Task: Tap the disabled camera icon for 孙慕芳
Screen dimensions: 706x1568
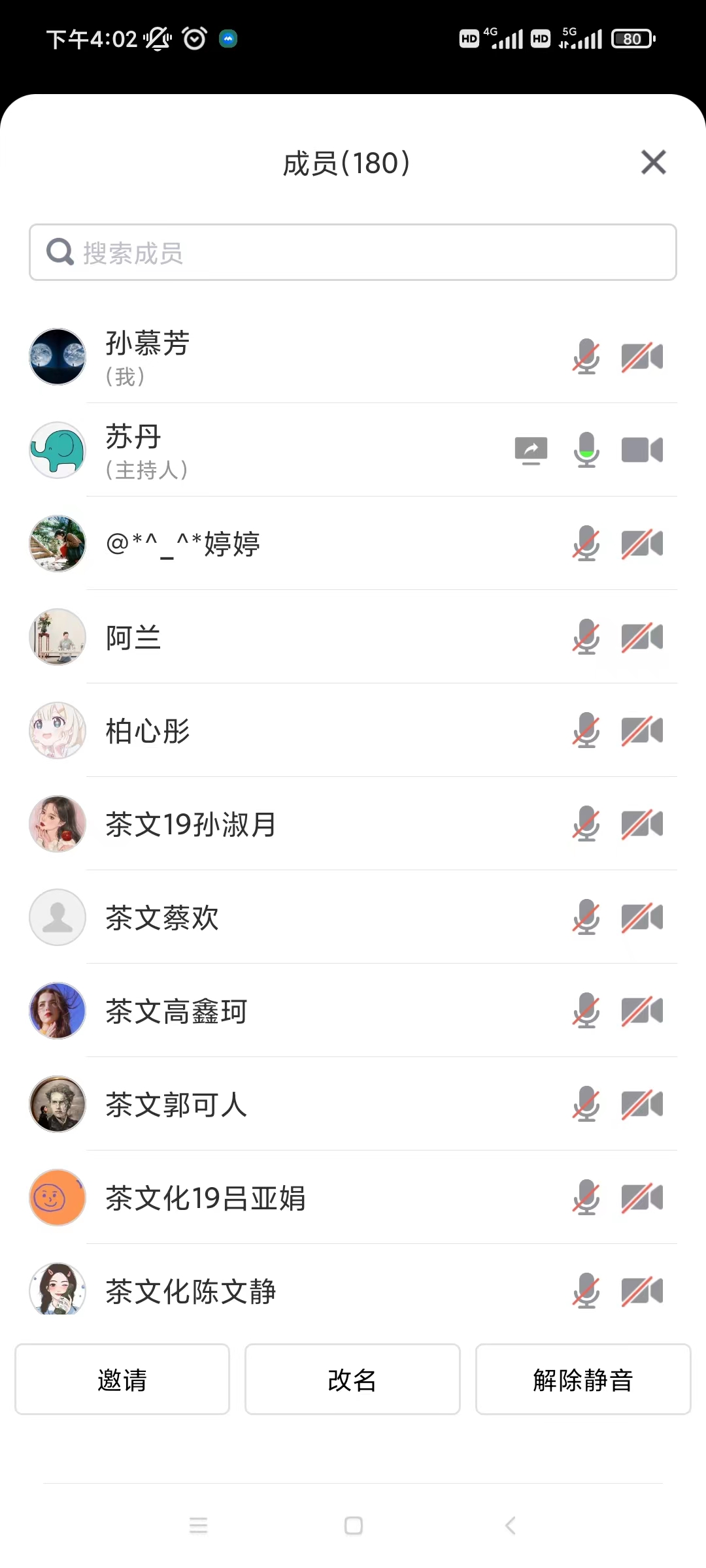Action: click(642, 357)
